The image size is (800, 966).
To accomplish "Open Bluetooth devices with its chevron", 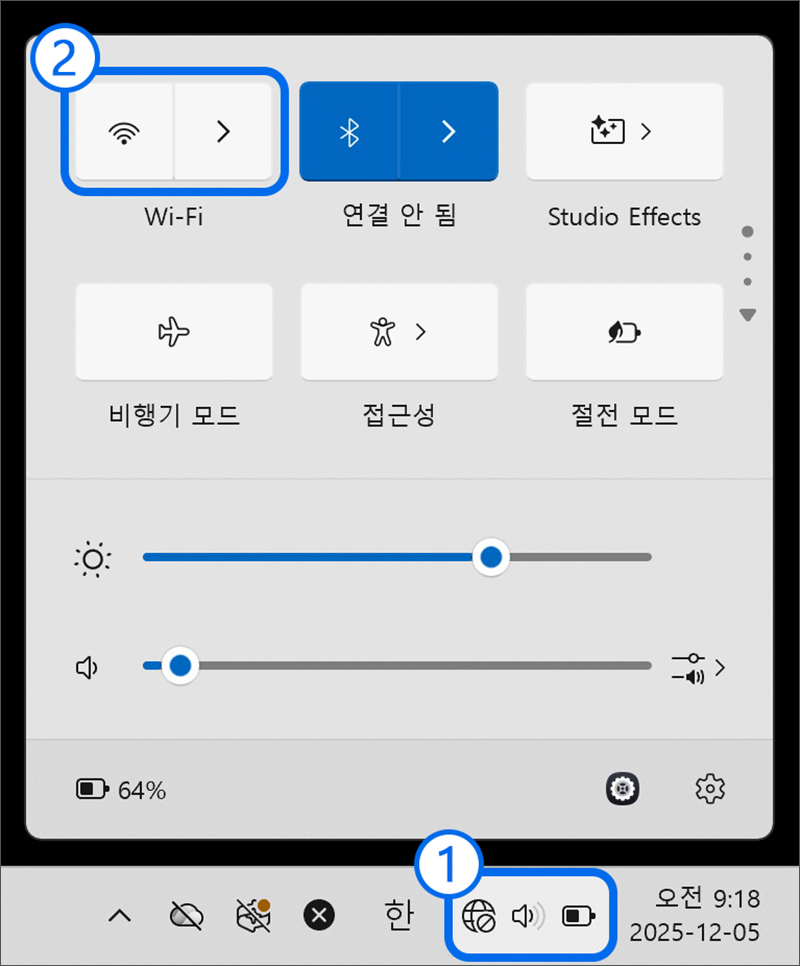I will (x=449, y=131).
